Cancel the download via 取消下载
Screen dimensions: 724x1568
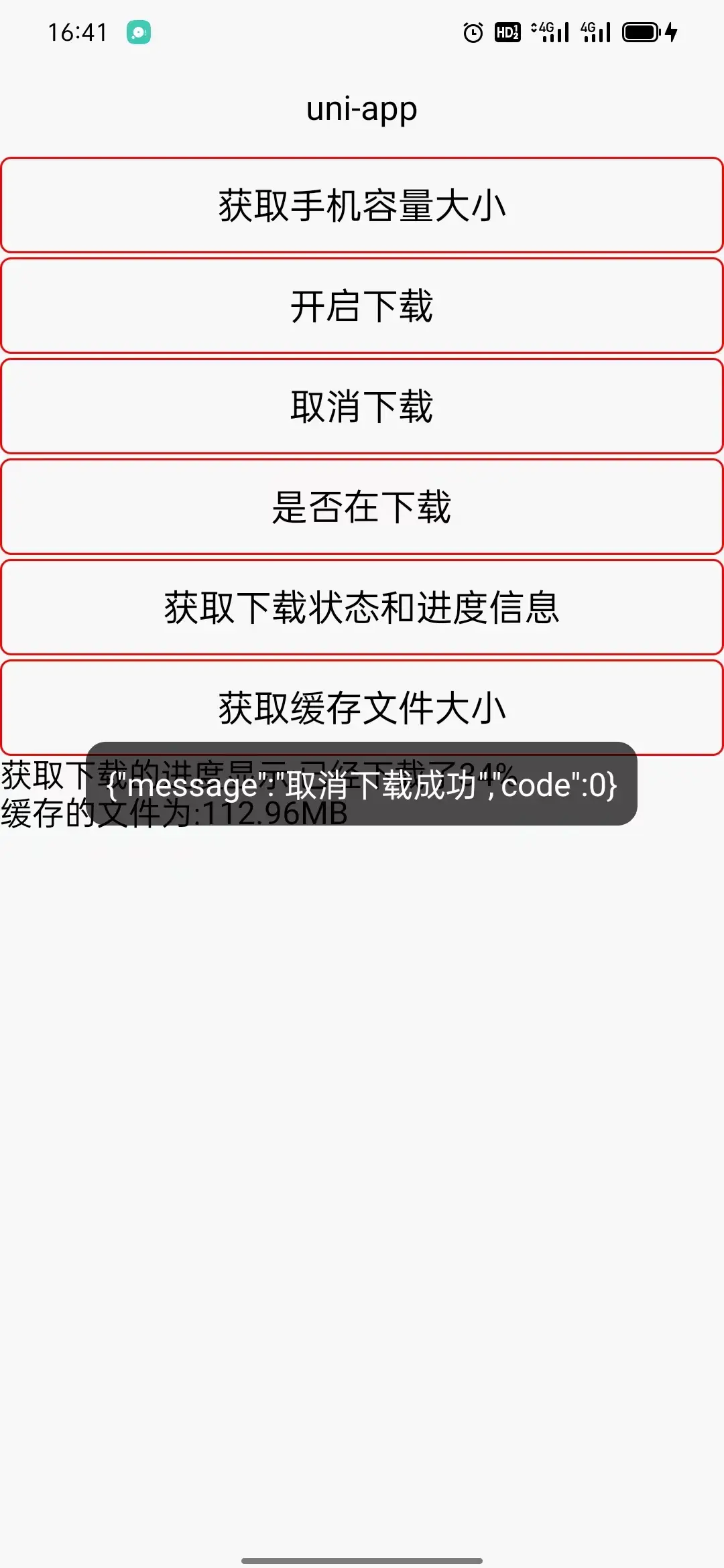pyautogui.click(x=362, y=406)
